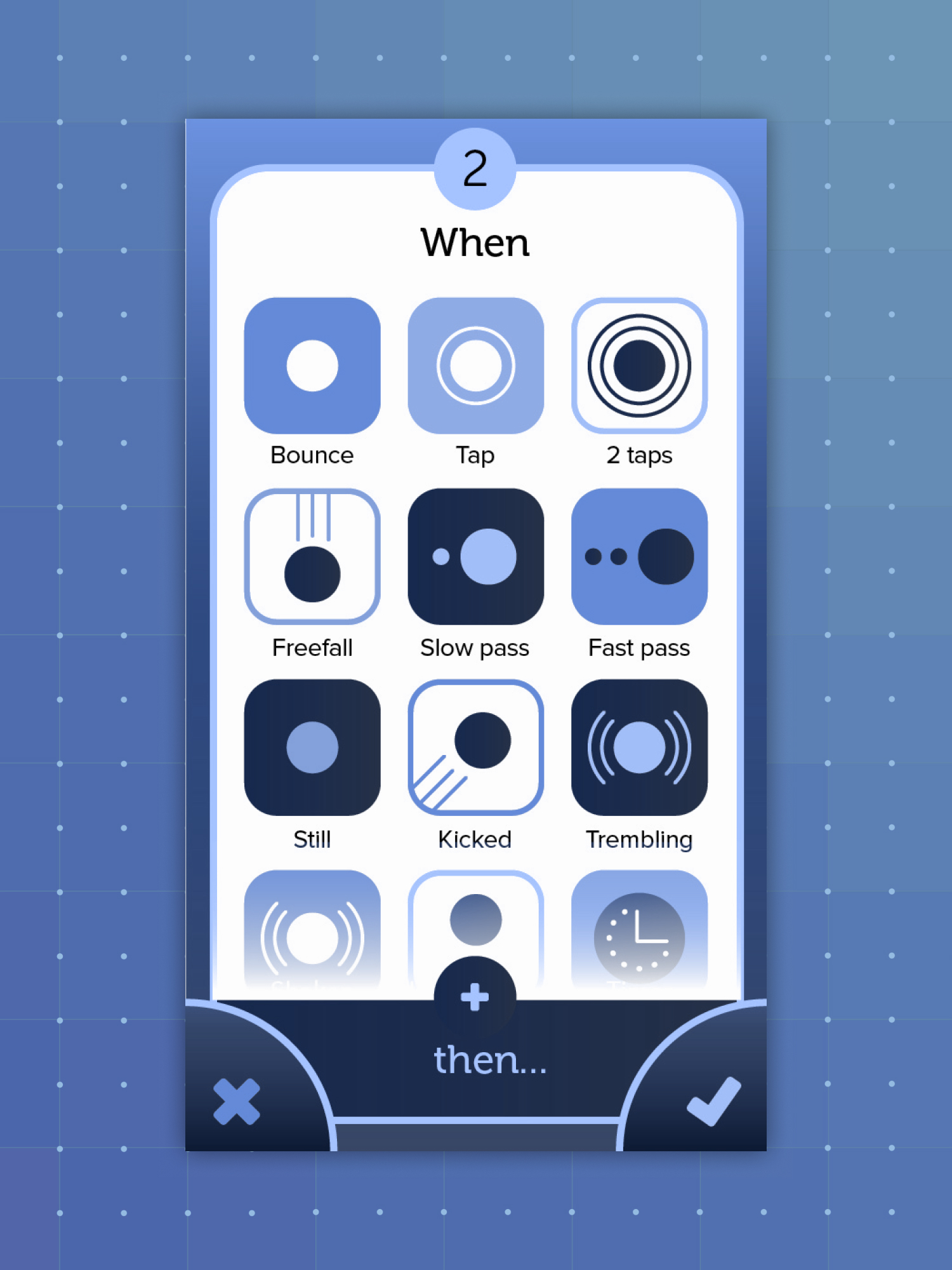
Task: Pick the Trembling trigger
Action: [639, 747]
